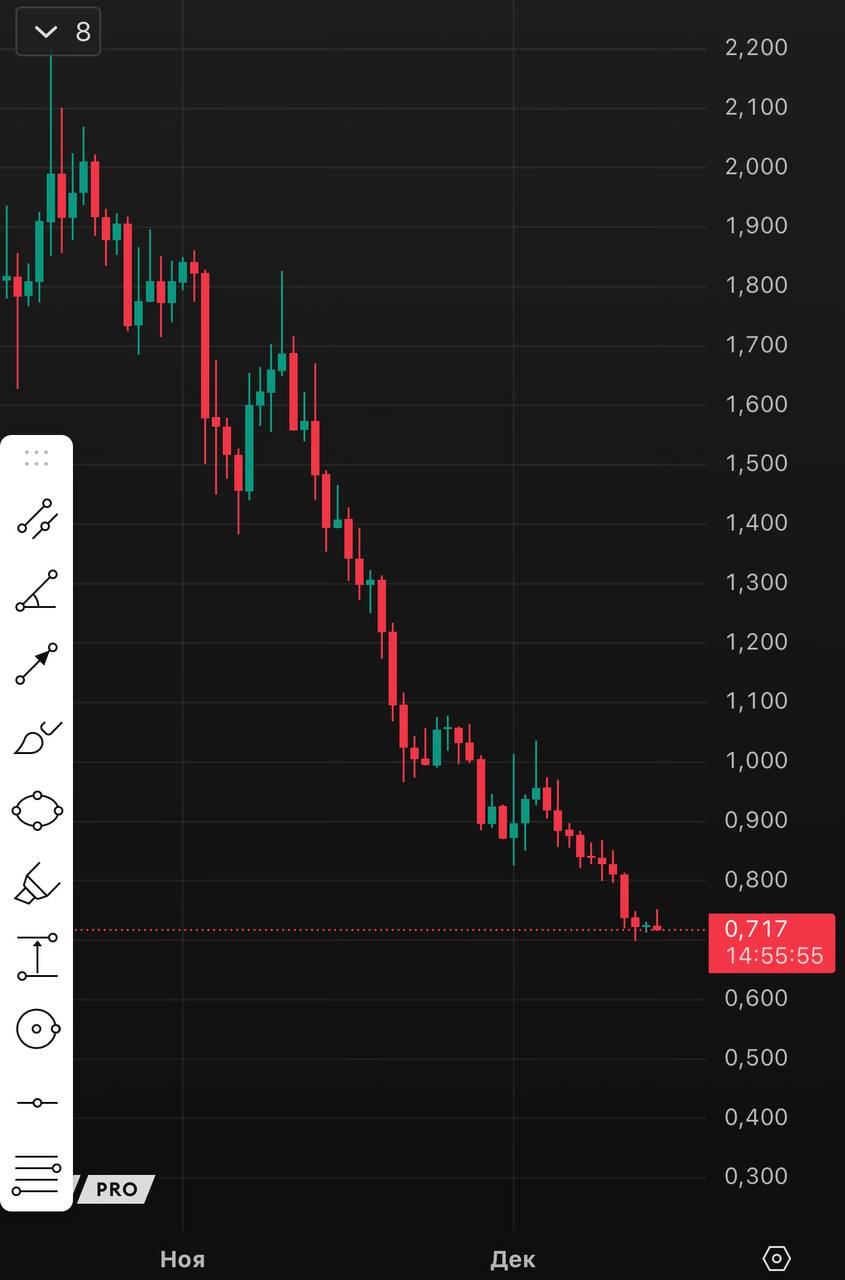845x1280 pixels.
Task: Choose the arrow drawing tool
Action: click(37, 664)
